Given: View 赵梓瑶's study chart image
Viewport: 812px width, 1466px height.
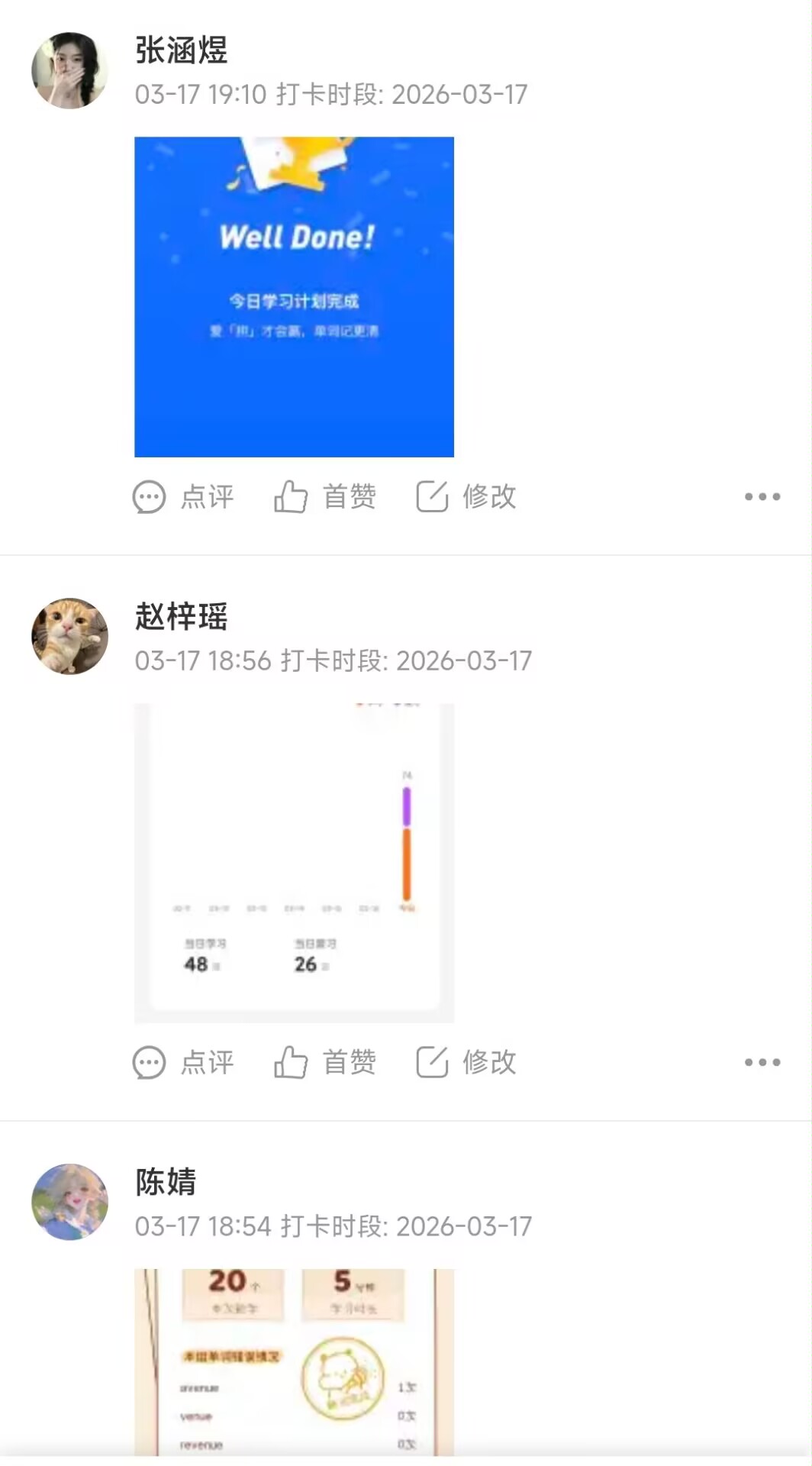Looking at the screenshot, I should point(294,863).
